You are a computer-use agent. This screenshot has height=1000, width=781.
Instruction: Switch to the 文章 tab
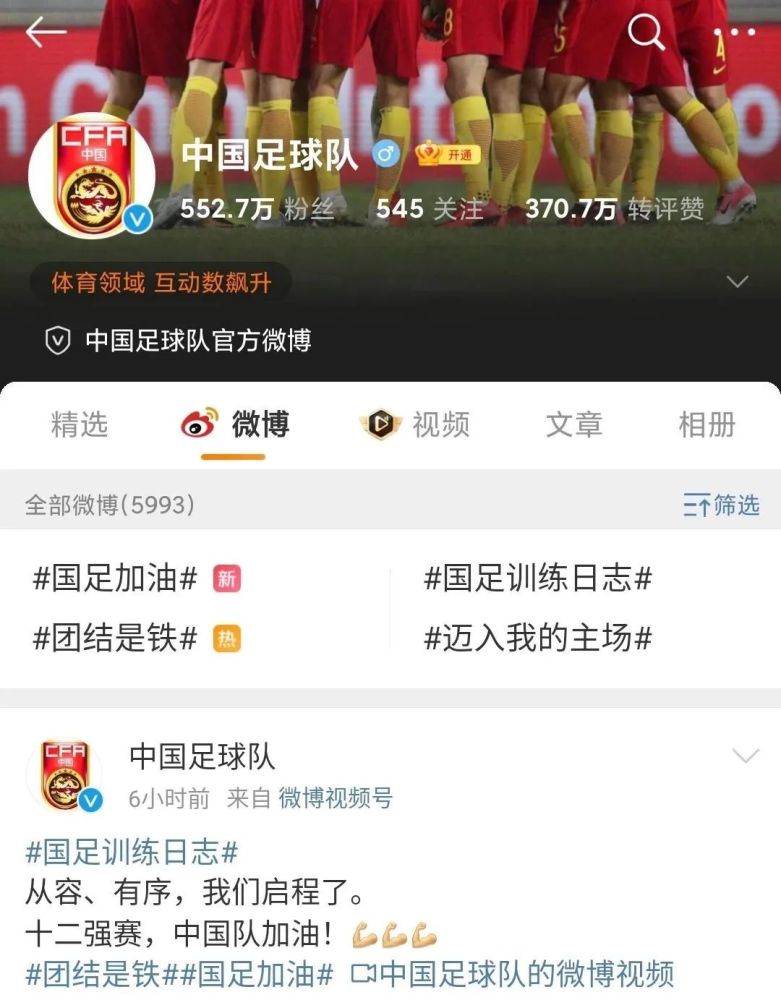[x=574, y=425]
